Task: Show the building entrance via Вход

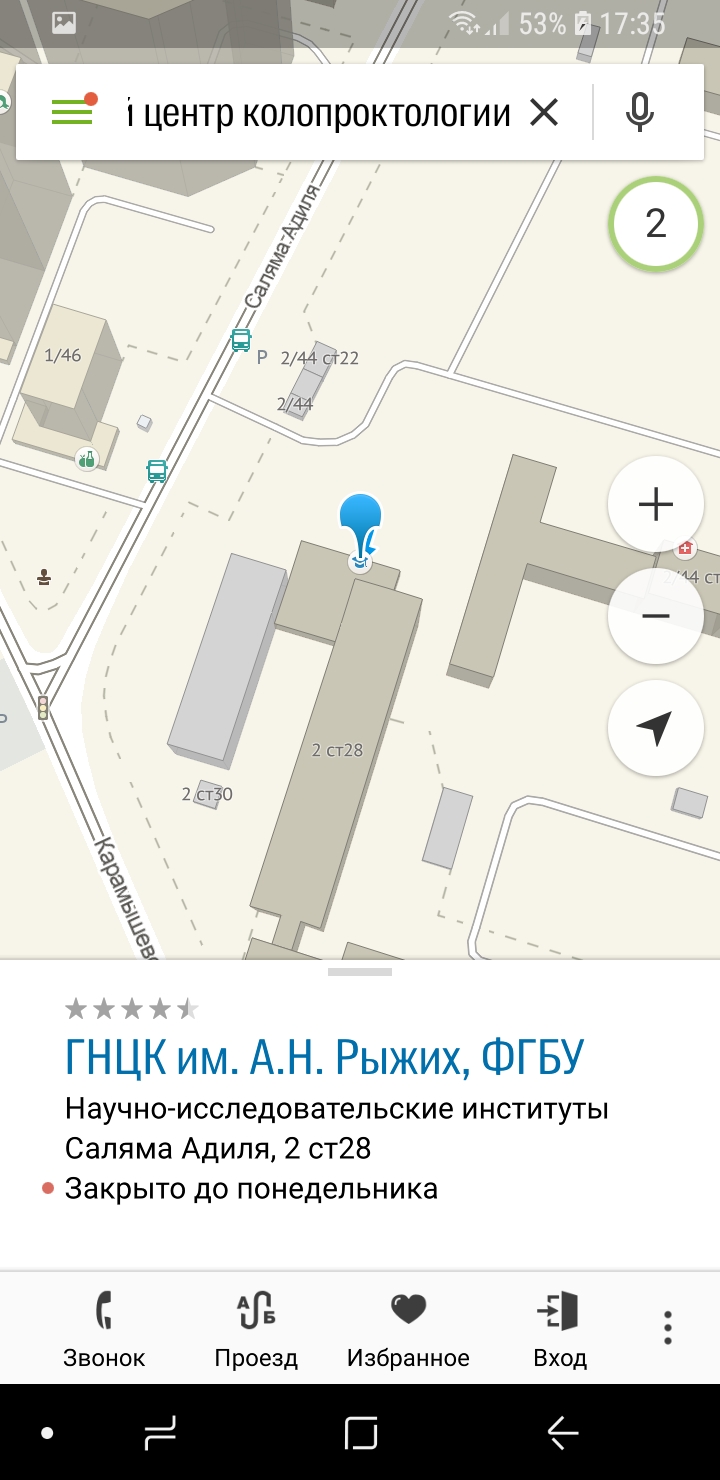Action: pos(560,1328)
